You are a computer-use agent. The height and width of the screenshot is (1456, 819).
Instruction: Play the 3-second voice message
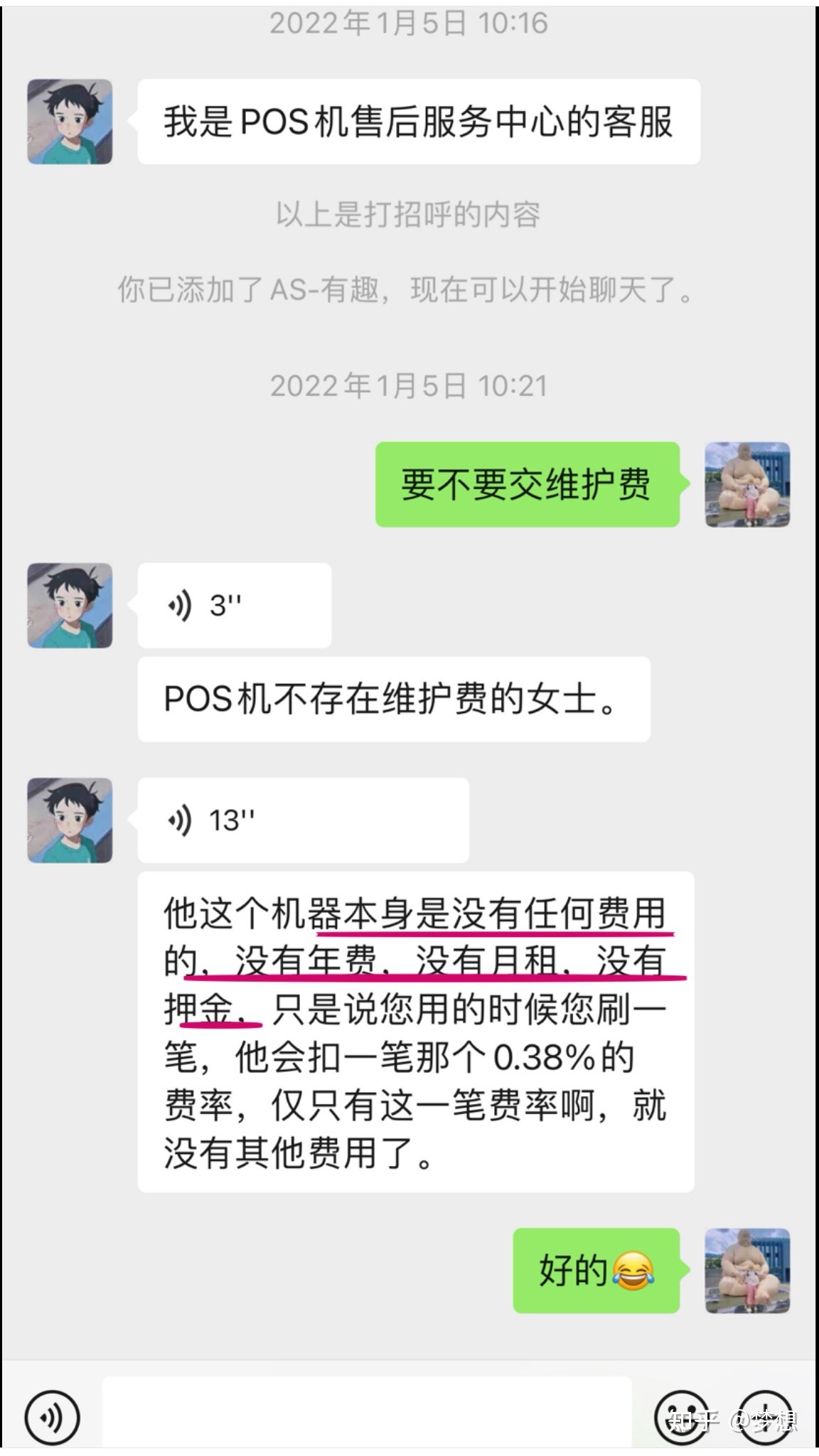[x=234, y=606]
